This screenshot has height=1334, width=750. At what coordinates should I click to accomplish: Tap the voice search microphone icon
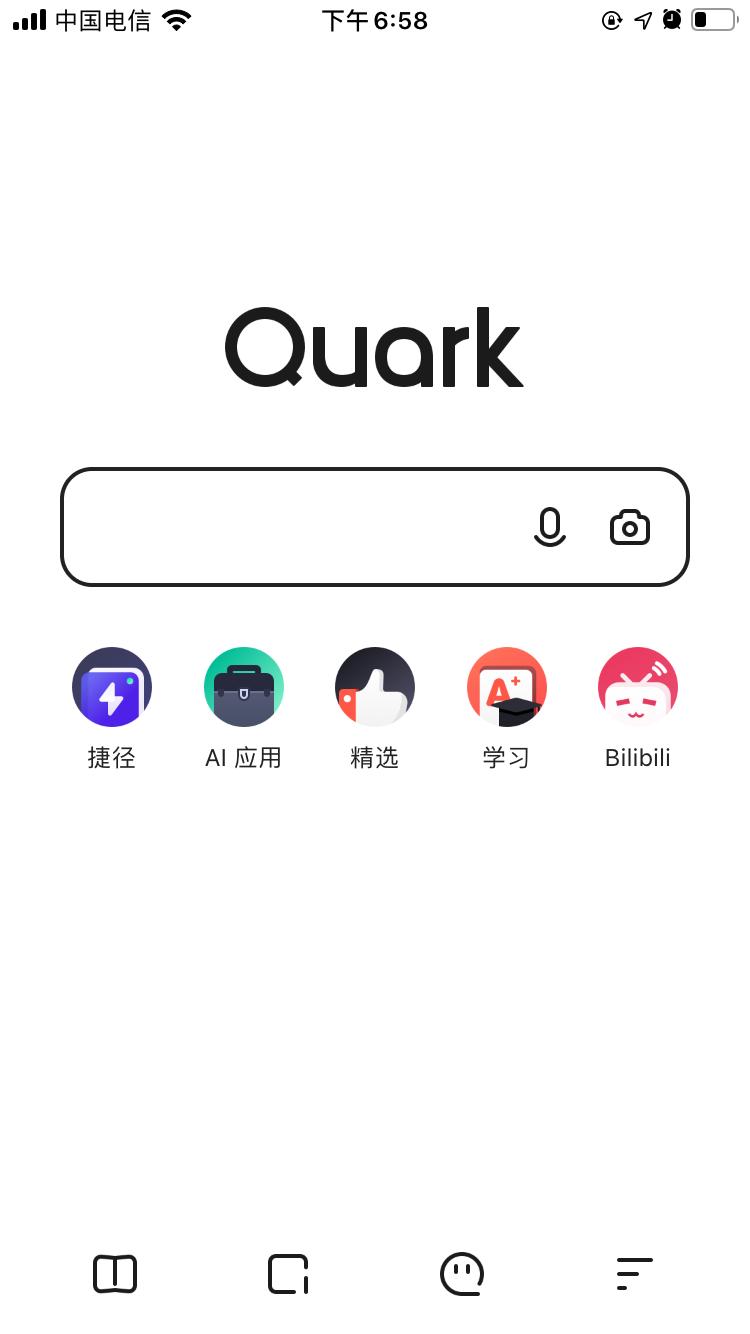point(549,527)
